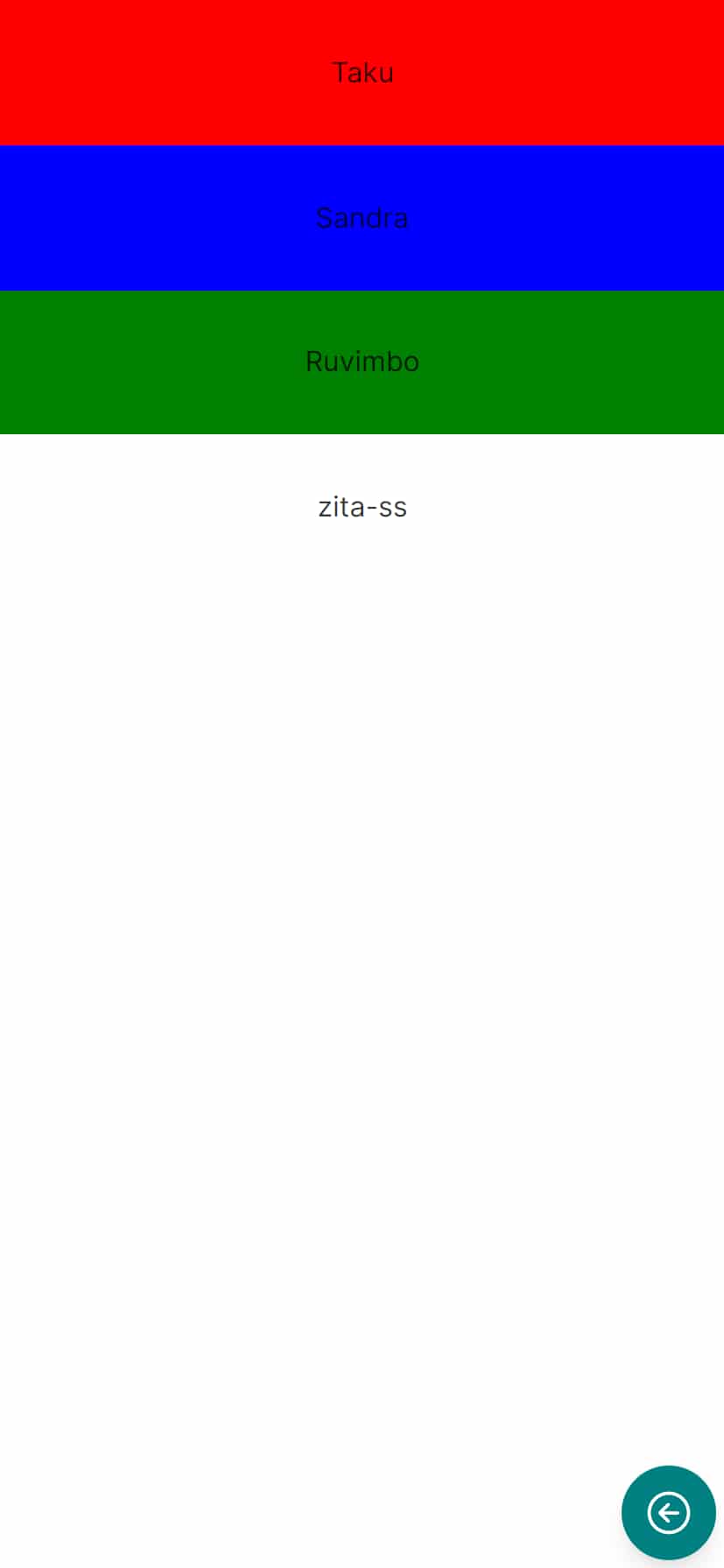Select the blue Sandra row
Screen dimensions: 724x1568
pos(362,217)
